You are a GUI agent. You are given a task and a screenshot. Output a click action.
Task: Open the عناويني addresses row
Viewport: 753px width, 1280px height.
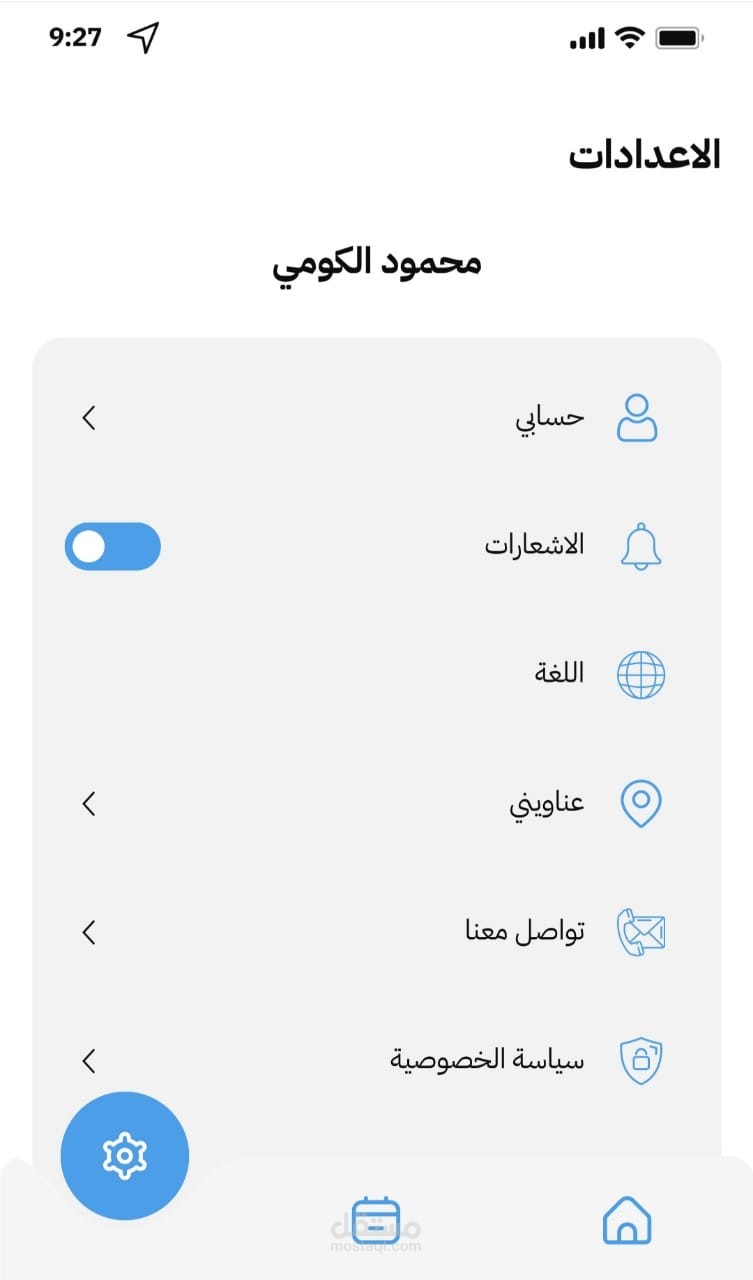pos(377,803)
